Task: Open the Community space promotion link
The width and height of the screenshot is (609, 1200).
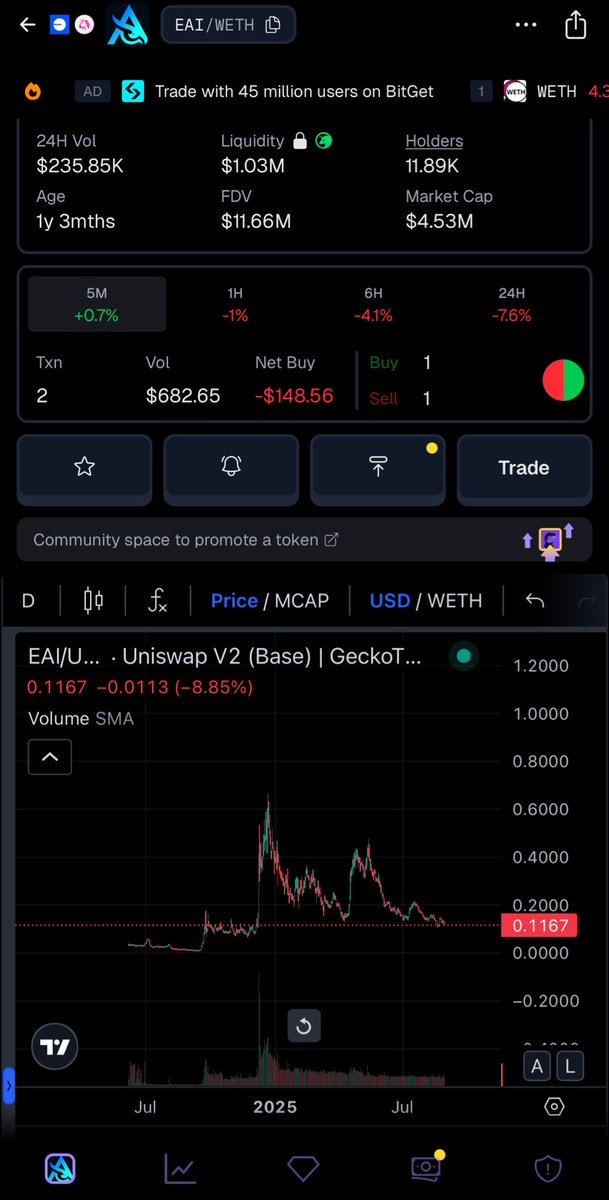Action: point(186,540)
